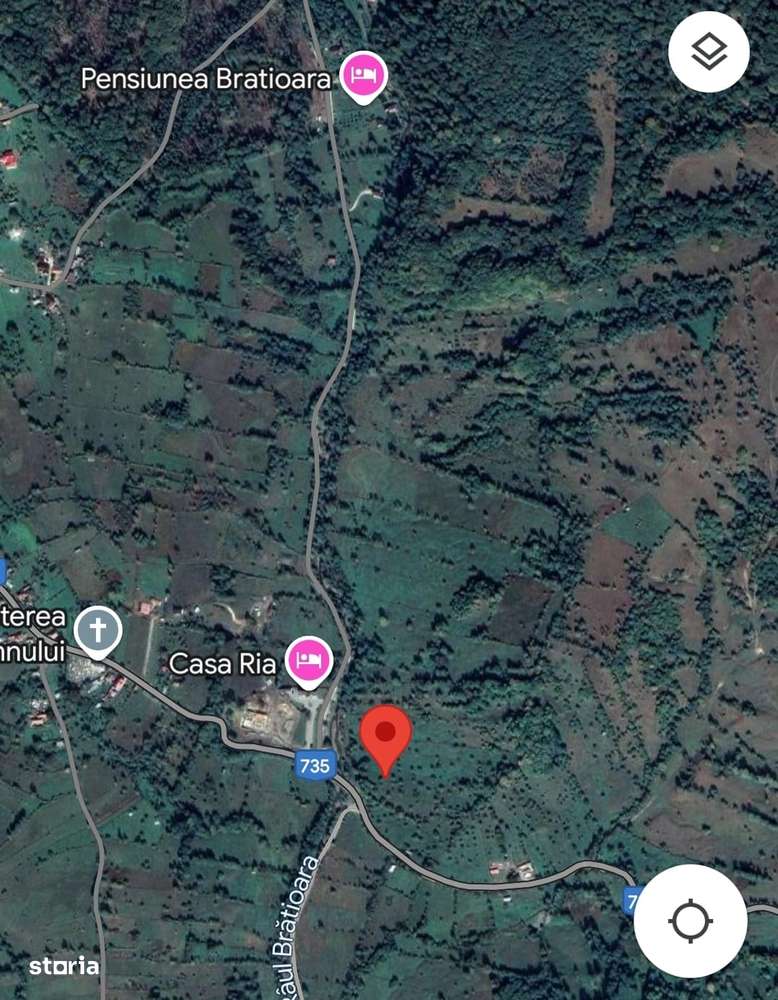The width and height of the screenshot is (778, 1000).
Task: Tap the red dropped pin
Action: pos(386,735)
